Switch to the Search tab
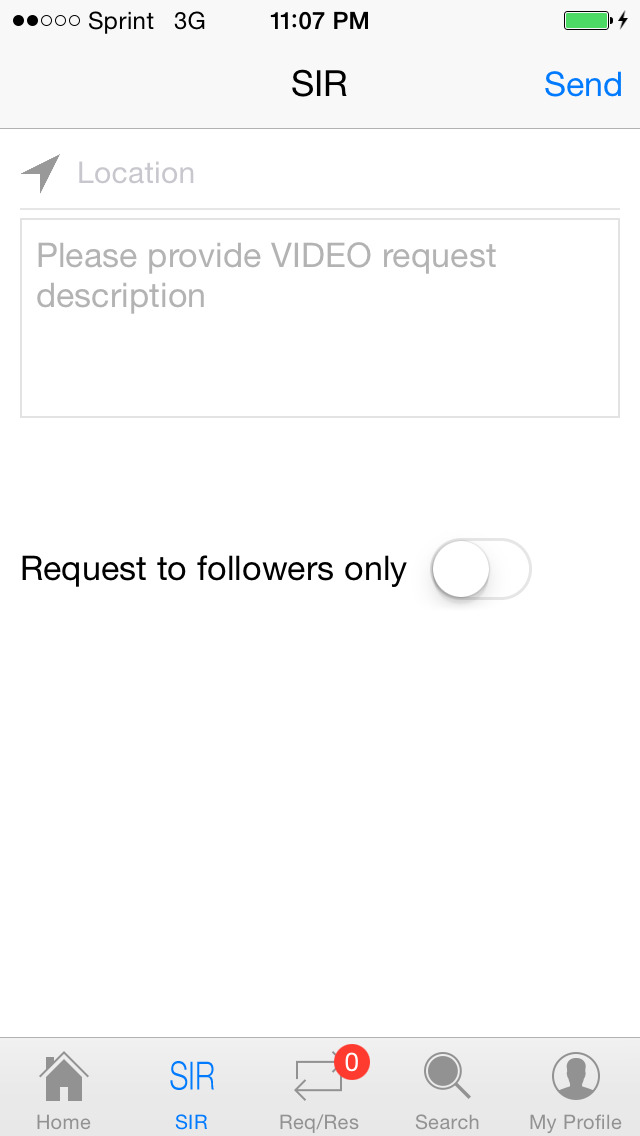Viewport: 640px width, 1136px height. (447, 1090)
